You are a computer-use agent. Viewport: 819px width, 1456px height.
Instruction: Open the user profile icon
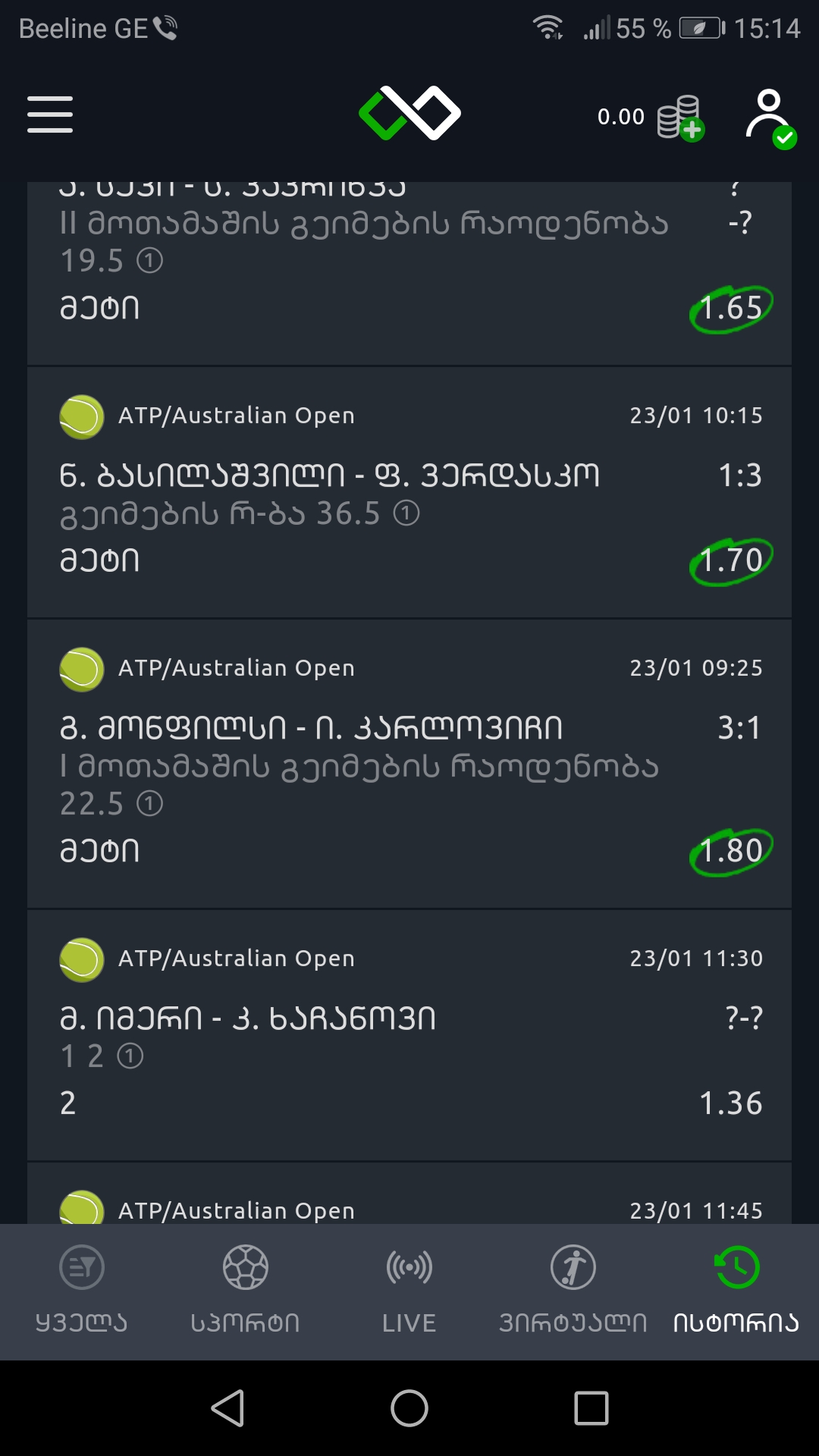click(770, 118)
